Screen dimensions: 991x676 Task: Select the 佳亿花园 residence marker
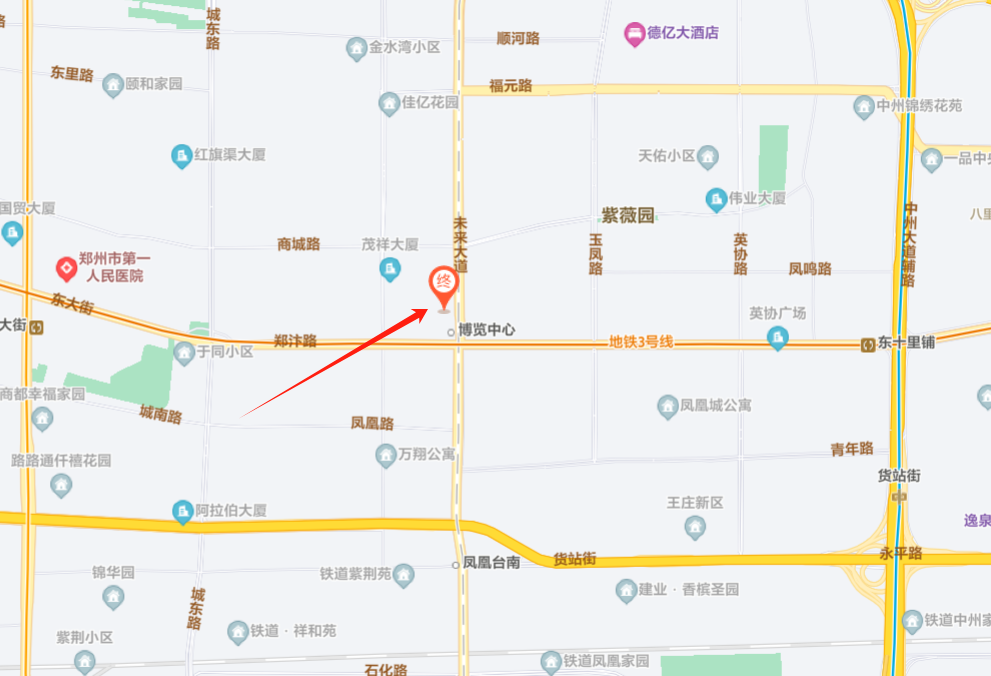[389, 103]
